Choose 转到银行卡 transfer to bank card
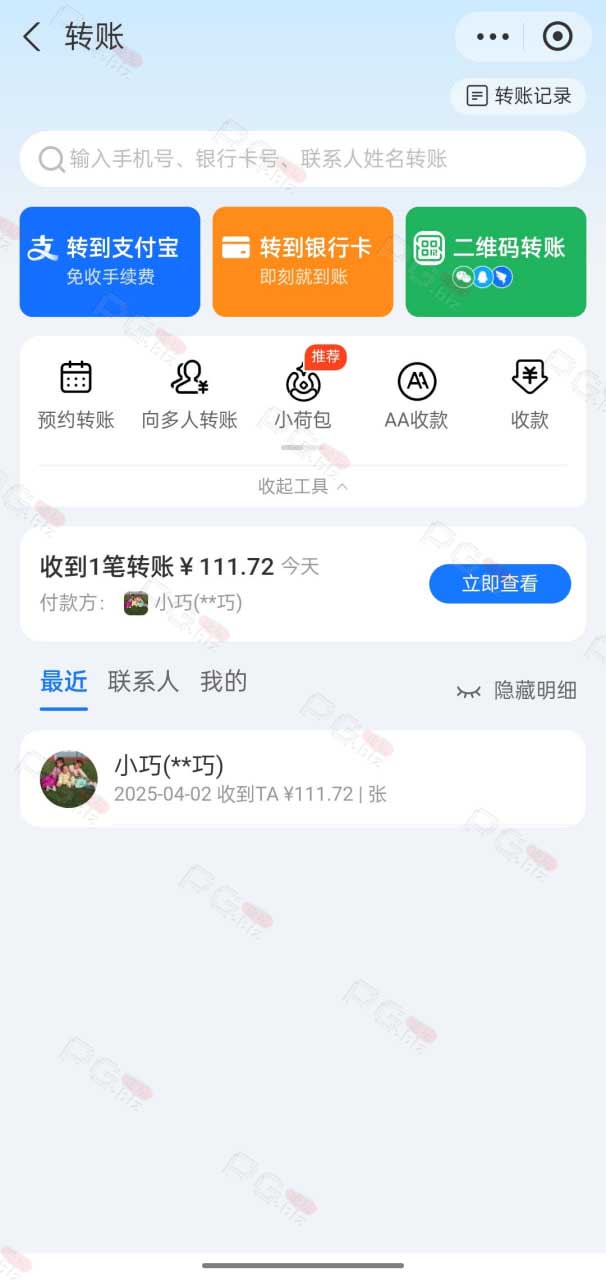The image size is (606, 1280). pos(303,262)
